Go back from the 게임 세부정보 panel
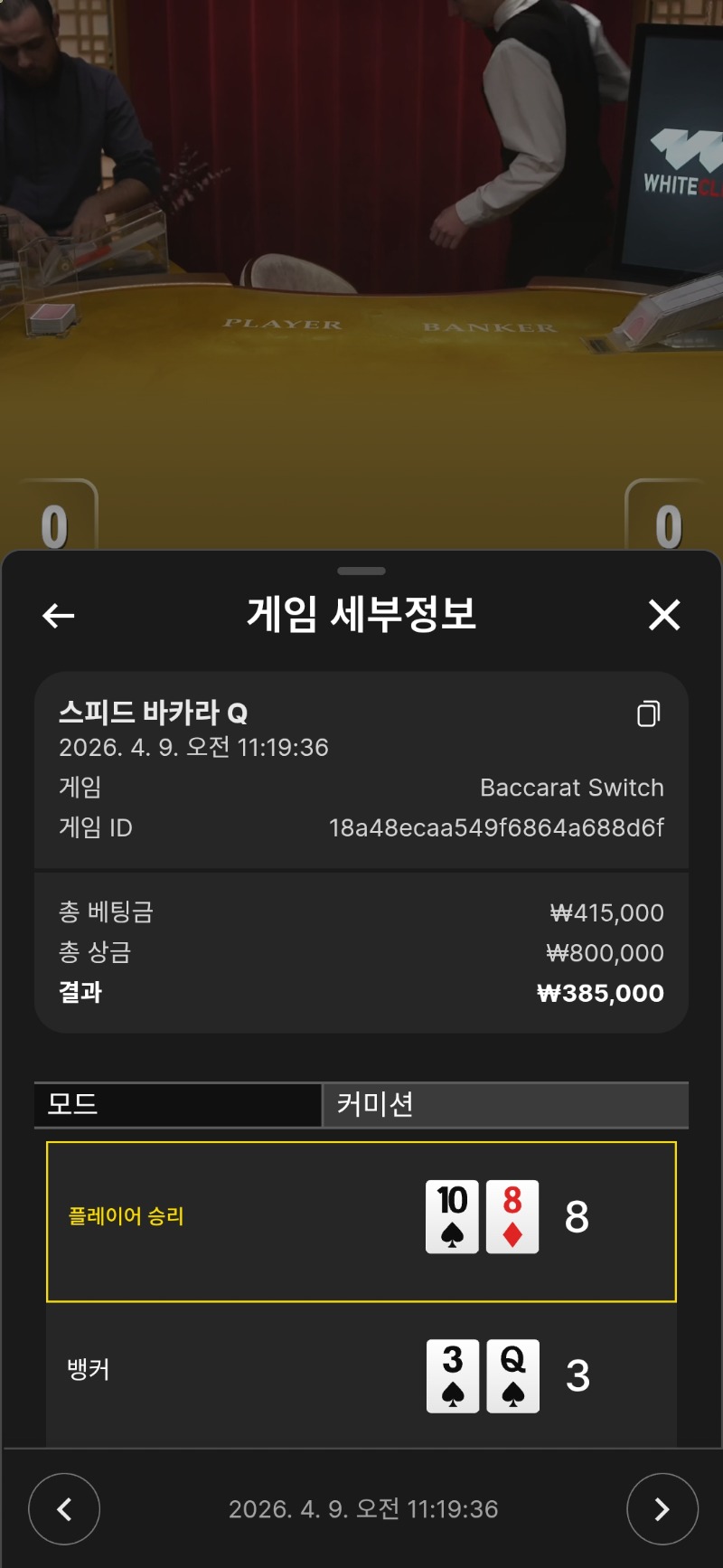 click(x=59, y=616)
